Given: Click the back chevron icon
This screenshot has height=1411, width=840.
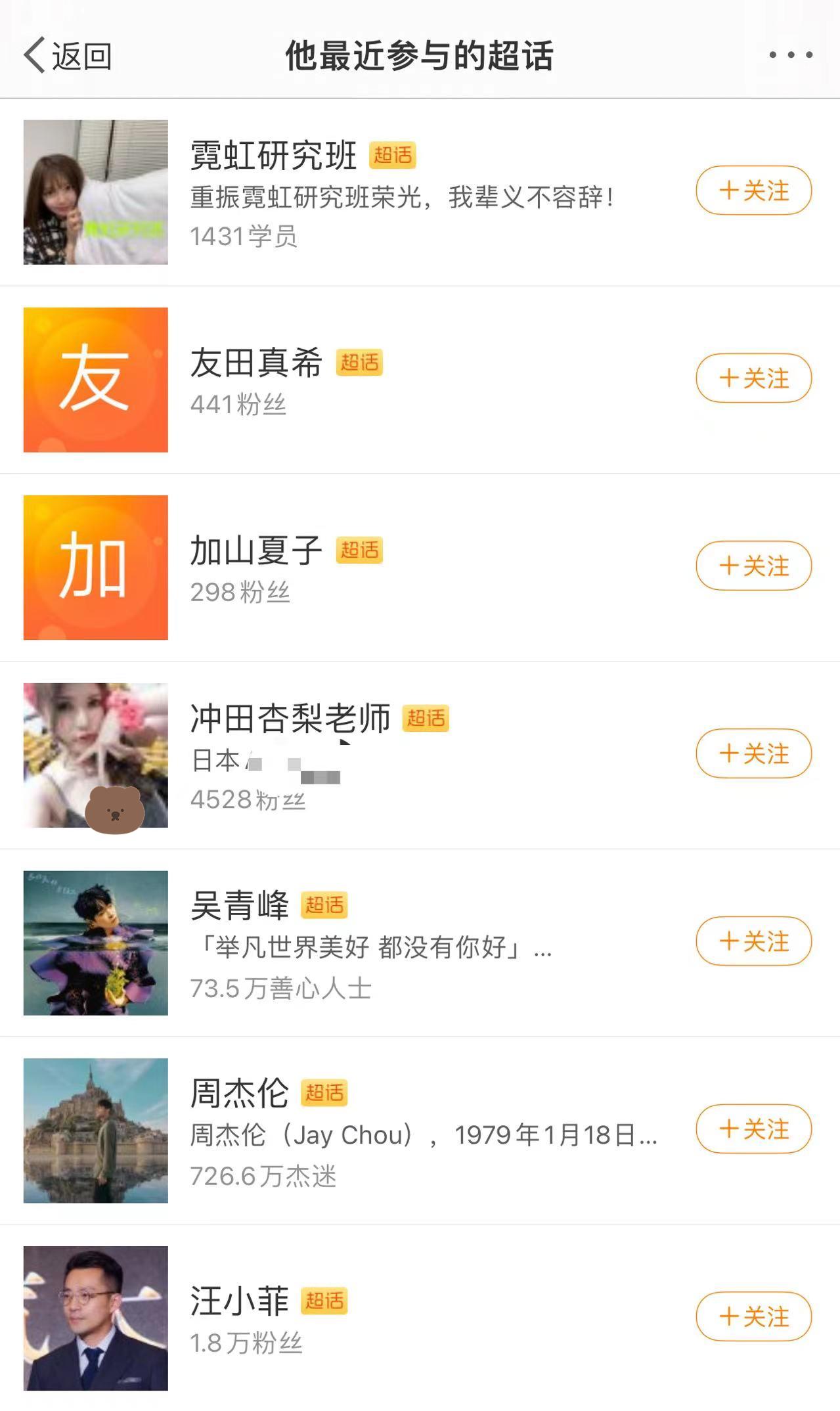Looking at the screenshot, I should [x=32, y=56].
